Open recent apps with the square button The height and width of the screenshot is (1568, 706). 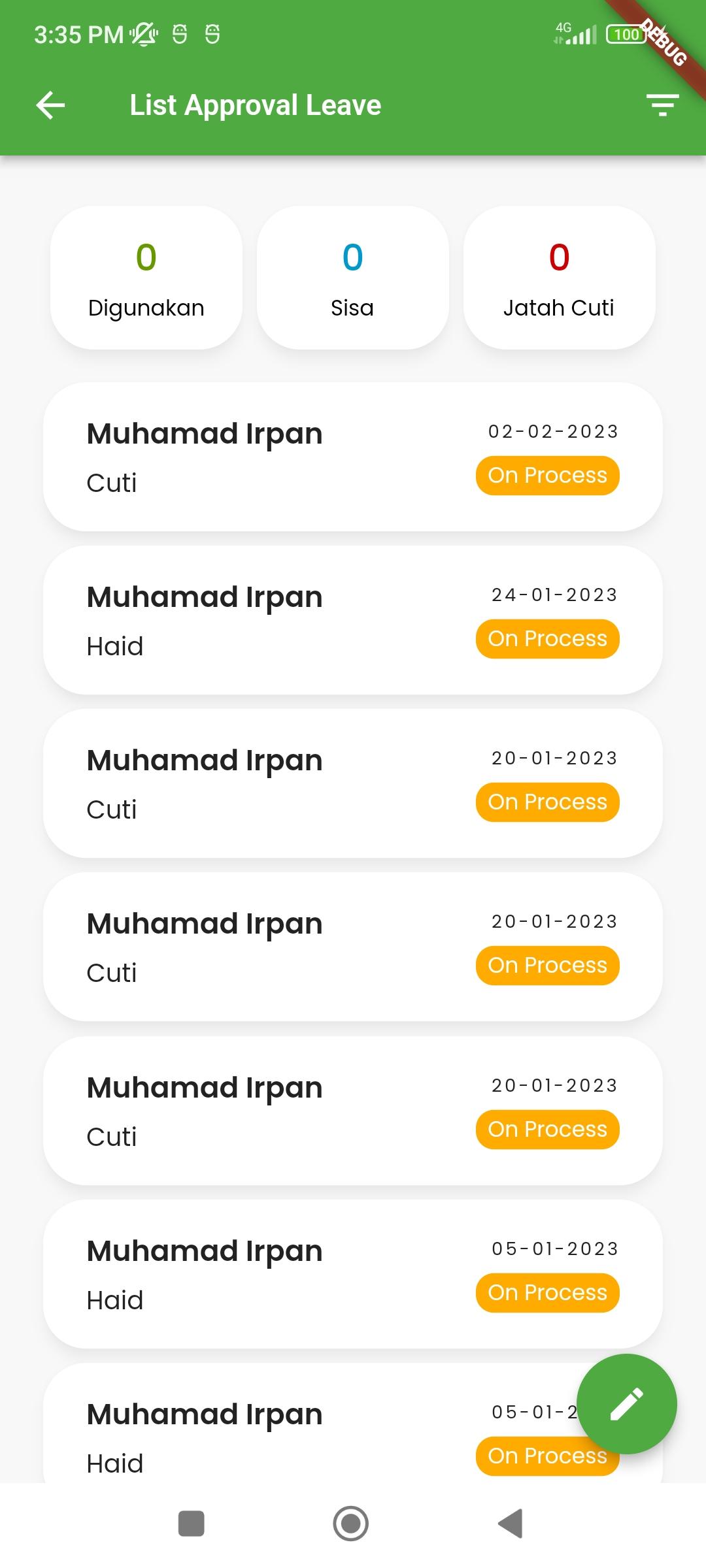coord(192,1524)
